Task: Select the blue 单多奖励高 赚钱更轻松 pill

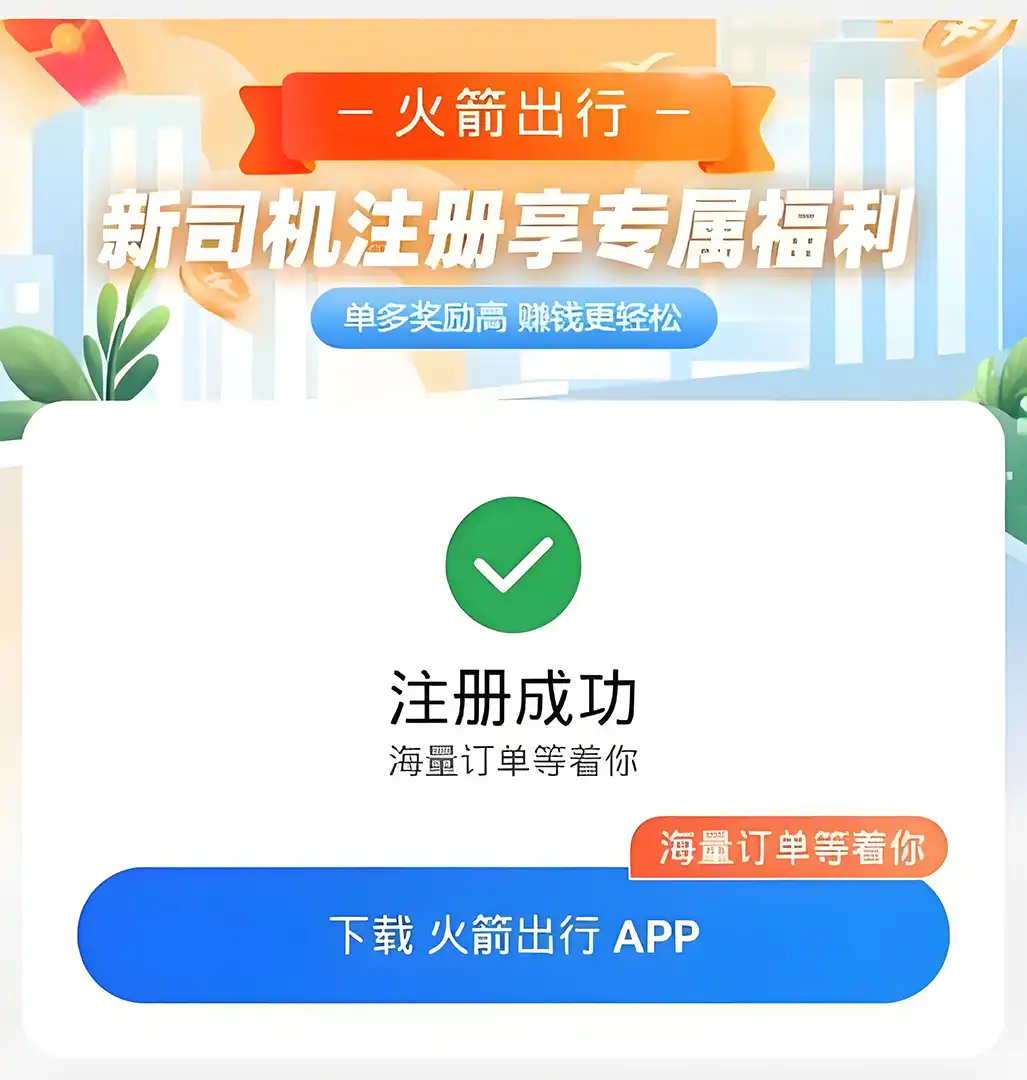Action: point(513,317)
